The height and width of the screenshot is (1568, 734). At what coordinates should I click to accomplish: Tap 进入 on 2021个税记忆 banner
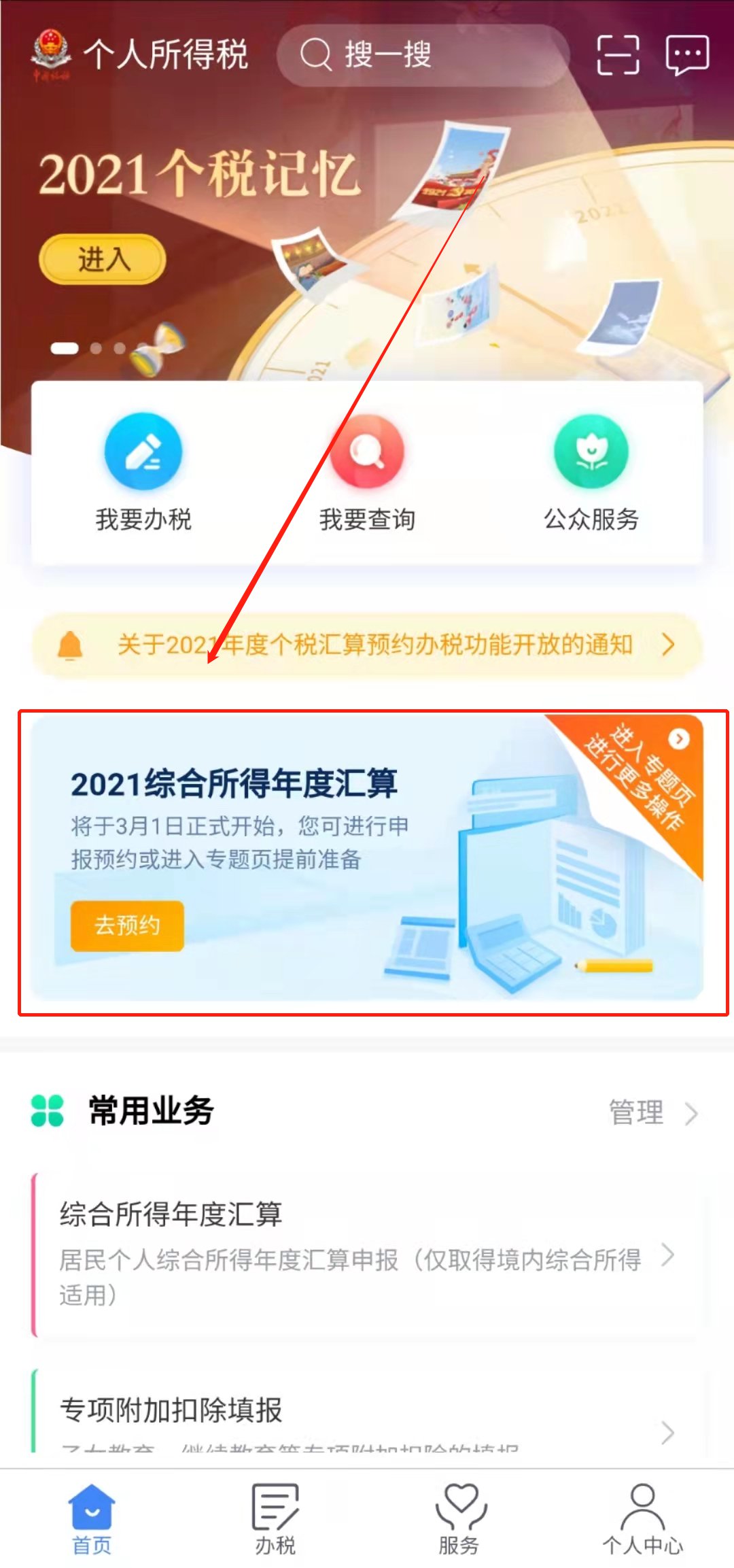103,260
